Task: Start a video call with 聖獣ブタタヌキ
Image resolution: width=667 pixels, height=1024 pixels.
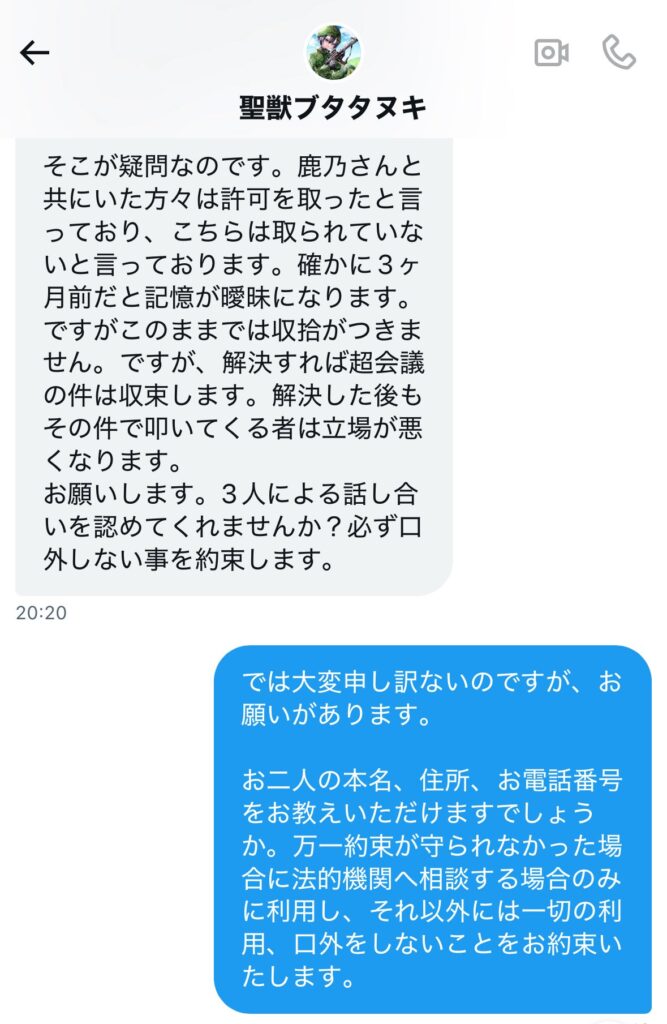Action: (x=551, y=52)
